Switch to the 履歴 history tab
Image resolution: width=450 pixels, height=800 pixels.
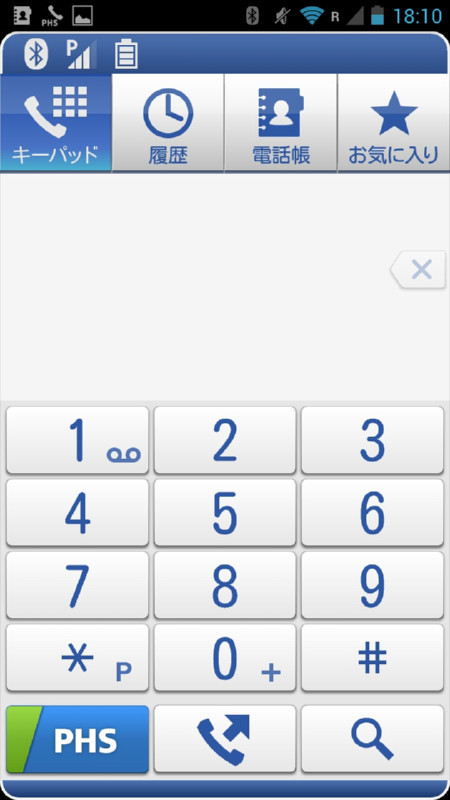[168, 122]
